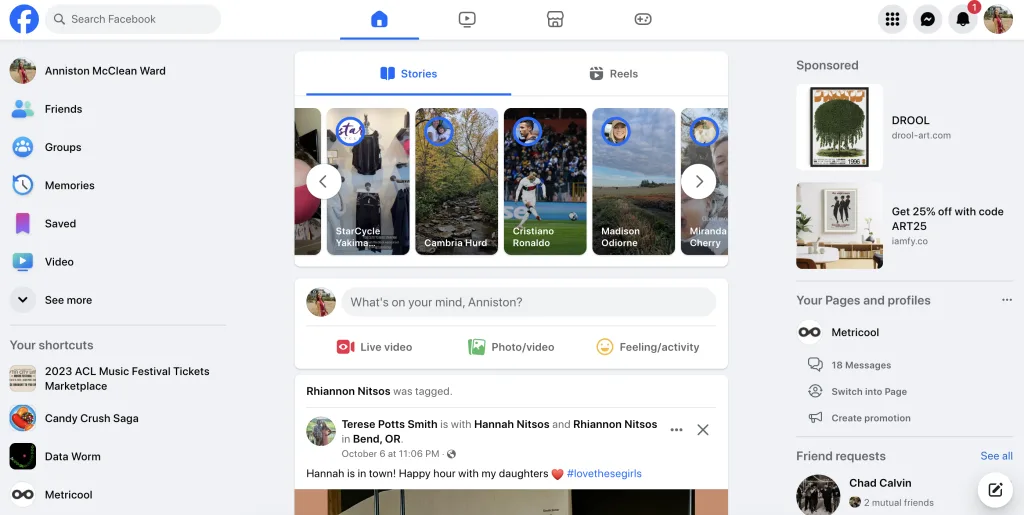Open Friends in the left sidebar

coord(63,109)
